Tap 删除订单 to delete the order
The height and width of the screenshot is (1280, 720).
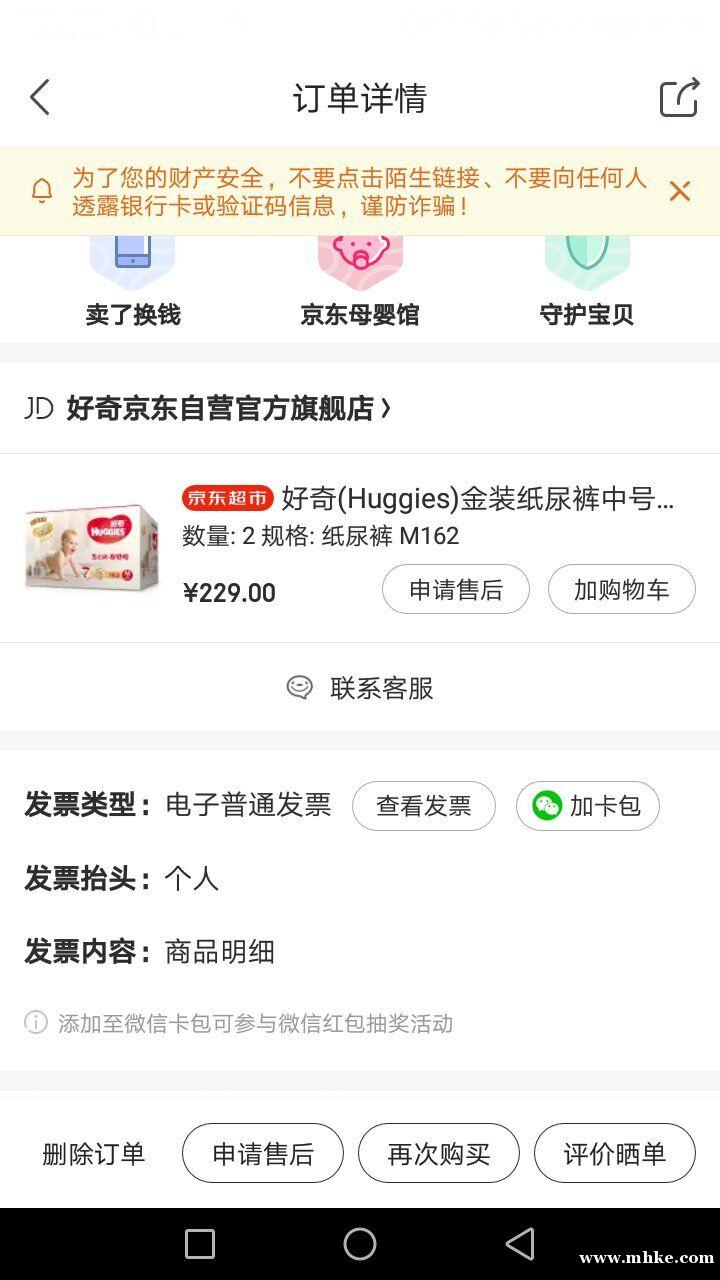pyautogui.click(x=94, y=1154)
